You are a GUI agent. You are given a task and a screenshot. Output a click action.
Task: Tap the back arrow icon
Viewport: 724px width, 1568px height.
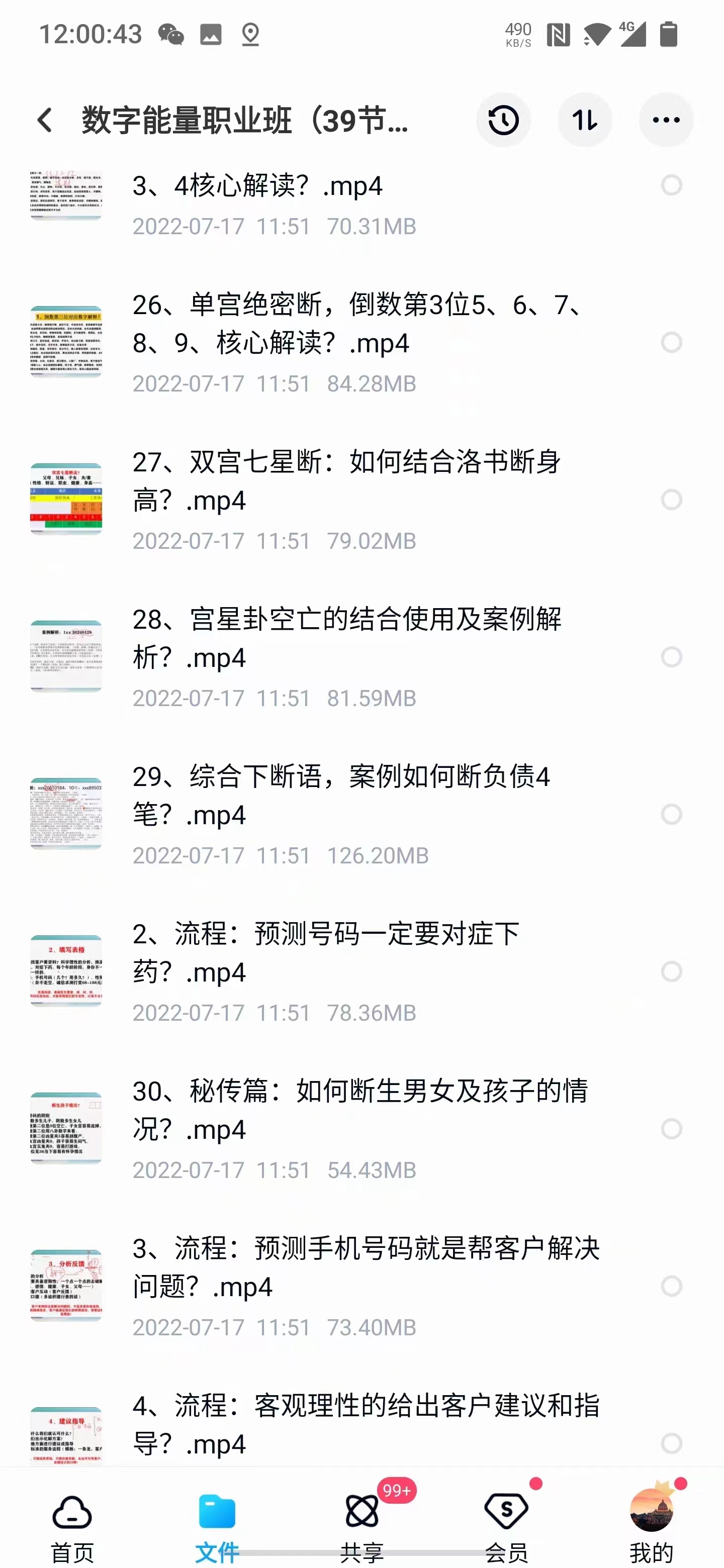pyautogui.click(x=44, y=120)
